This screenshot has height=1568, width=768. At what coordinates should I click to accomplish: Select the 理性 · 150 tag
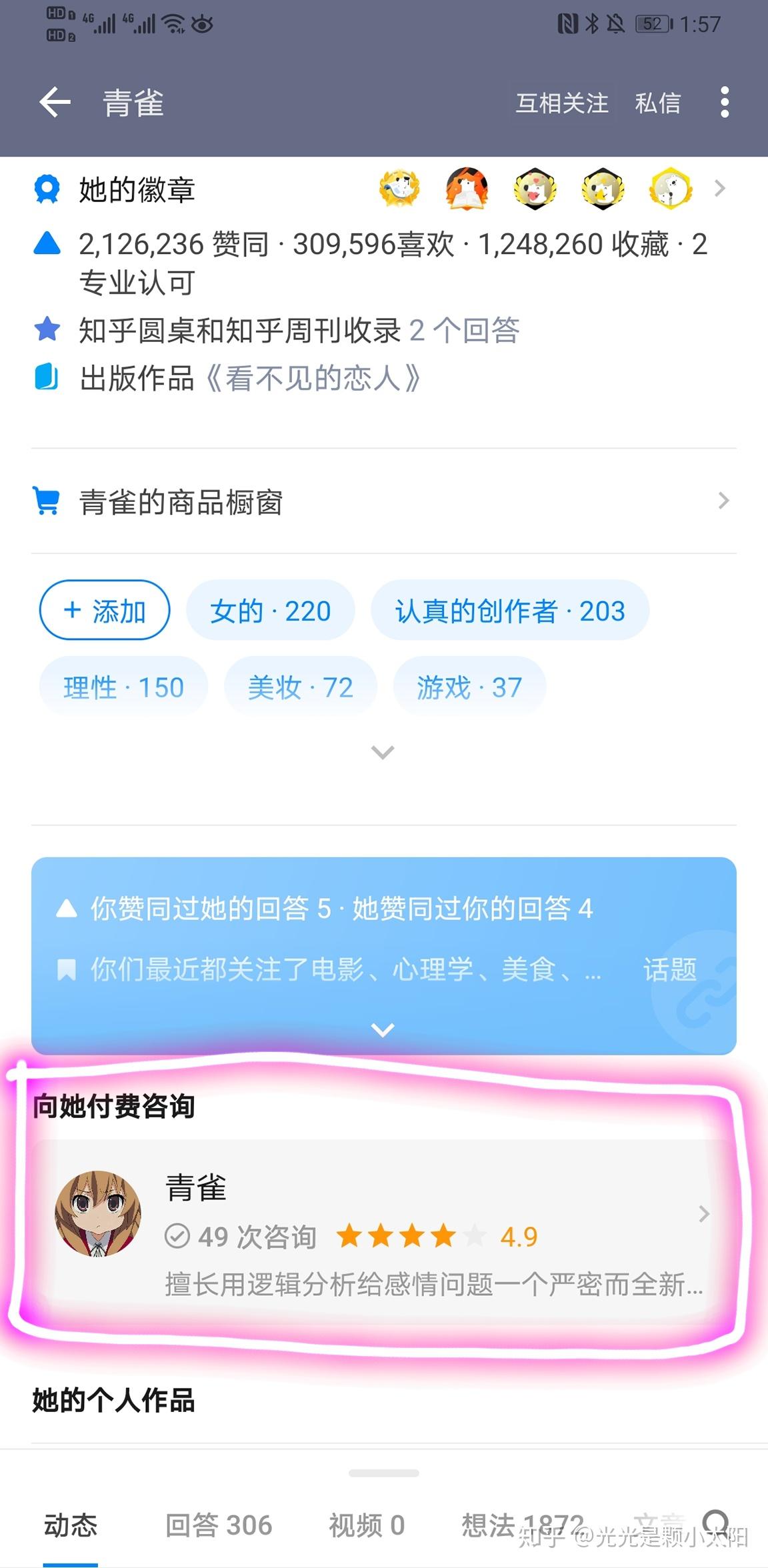click(123, 687)
